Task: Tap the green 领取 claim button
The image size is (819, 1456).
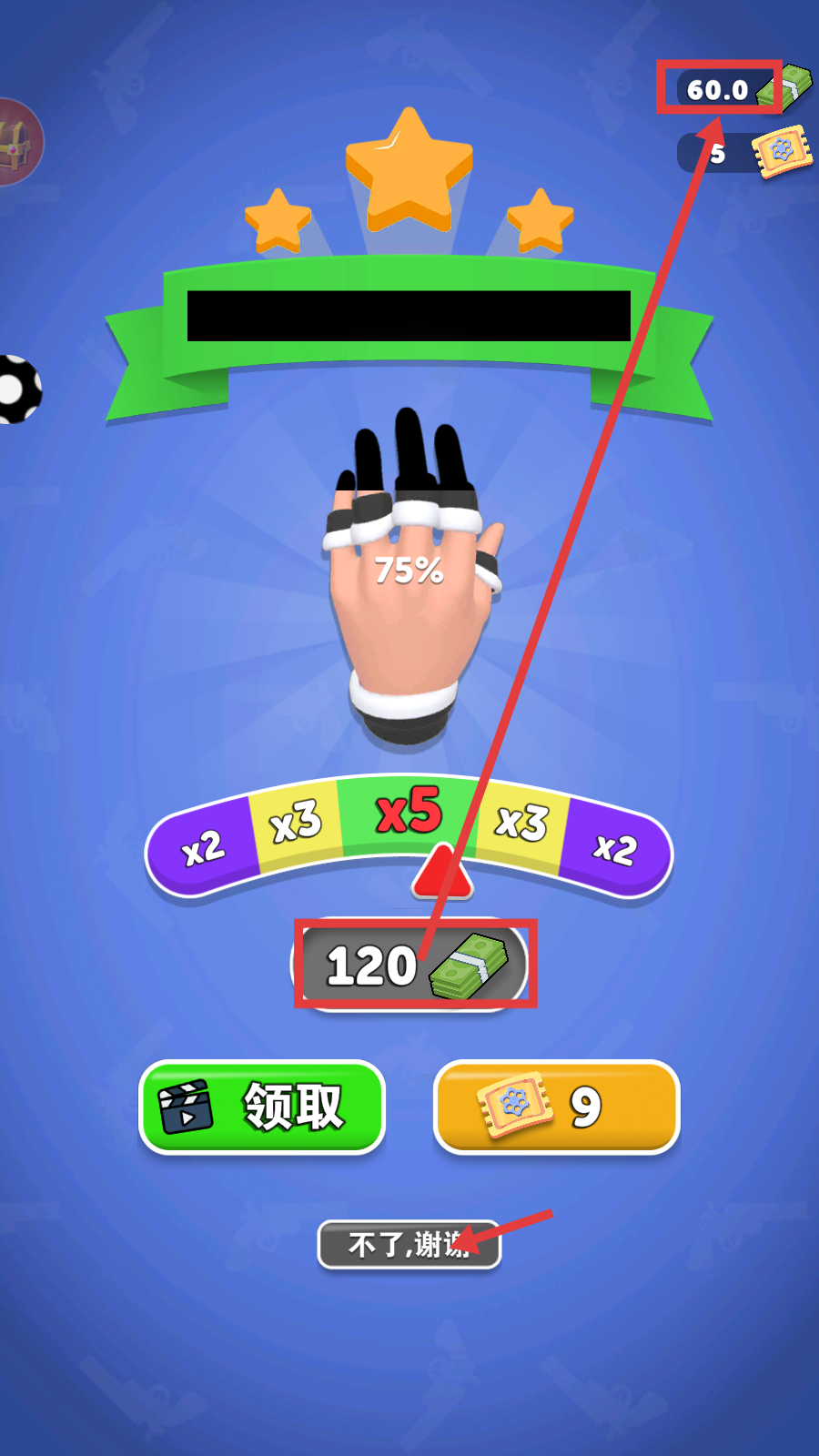Action: tap(262, 1107)
